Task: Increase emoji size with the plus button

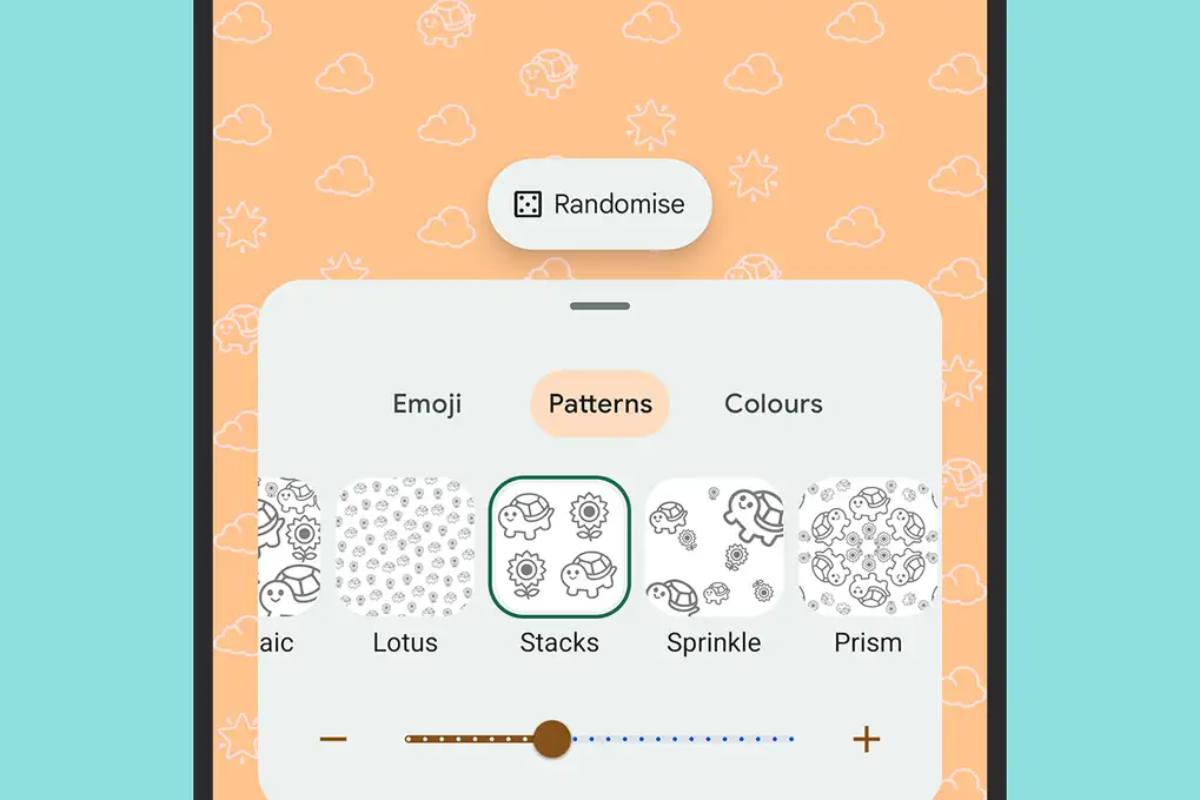Action: [866, 740]
